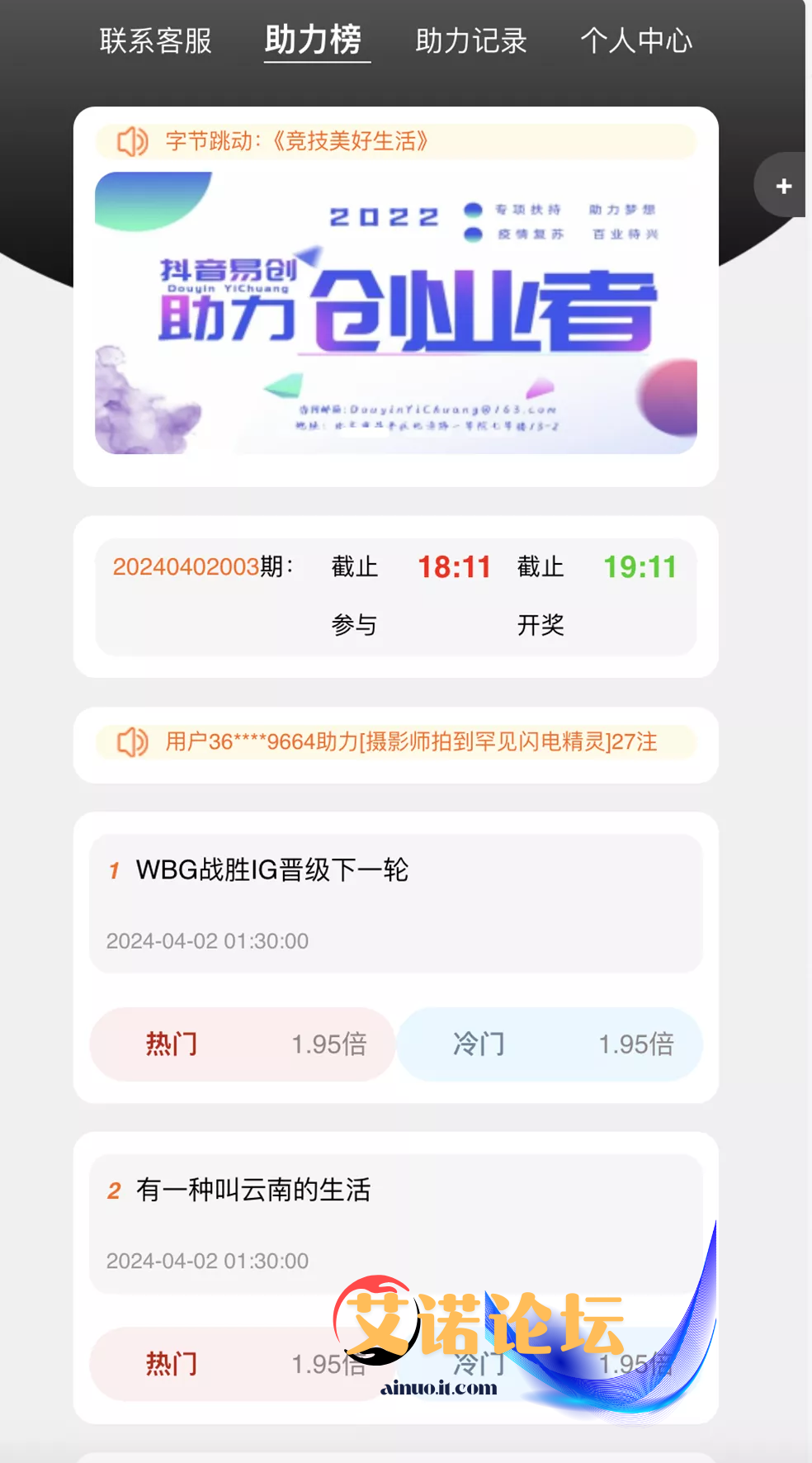Select 冷门 for WBG战胜IG晋级下一轮
812x1463 pixels.
[550, 1044]
